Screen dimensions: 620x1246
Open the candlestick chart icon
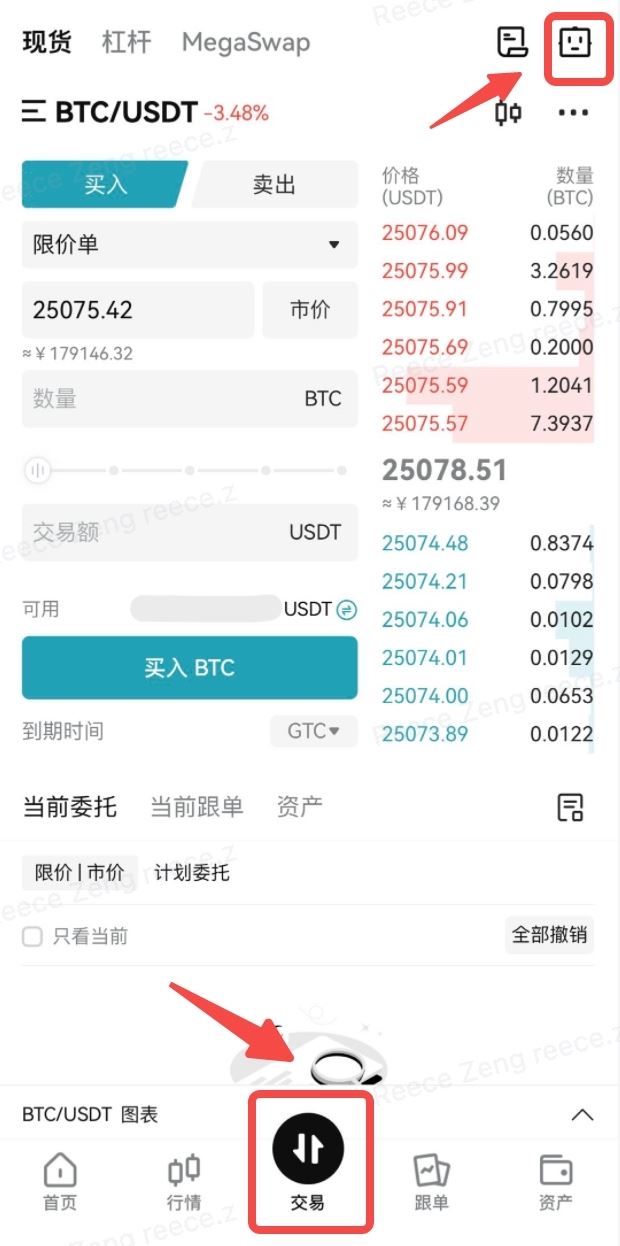(x=508, y=113)
